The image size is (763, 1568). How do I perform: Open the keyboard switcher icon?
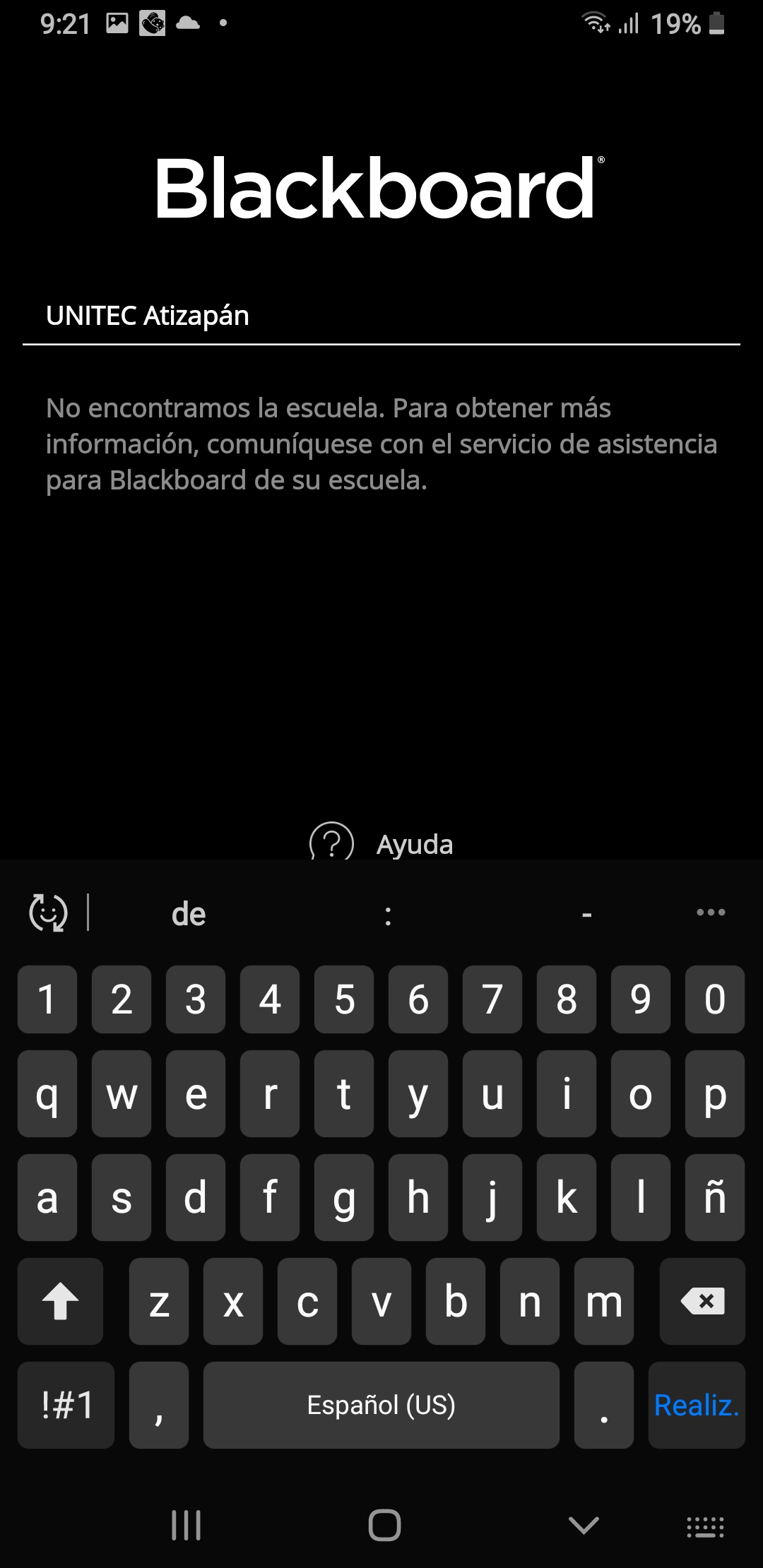point(705,1526)
